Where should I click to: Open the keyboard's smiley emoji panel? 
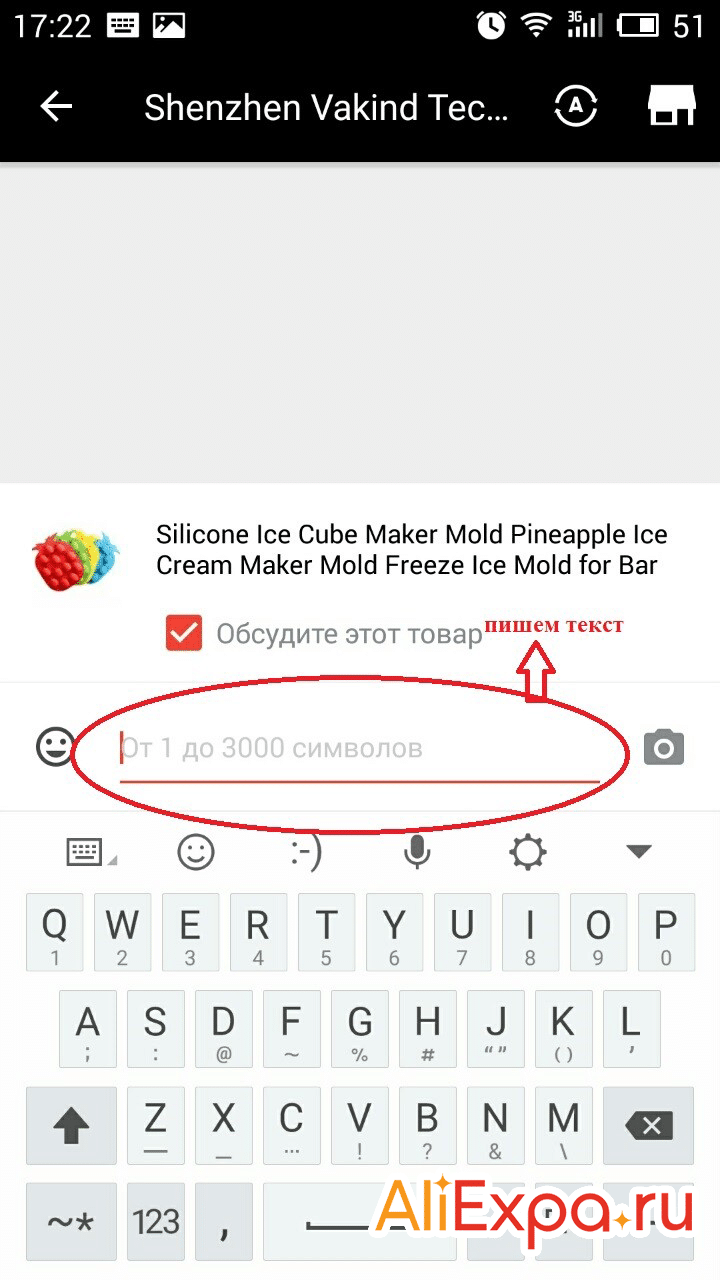point(196,852)
